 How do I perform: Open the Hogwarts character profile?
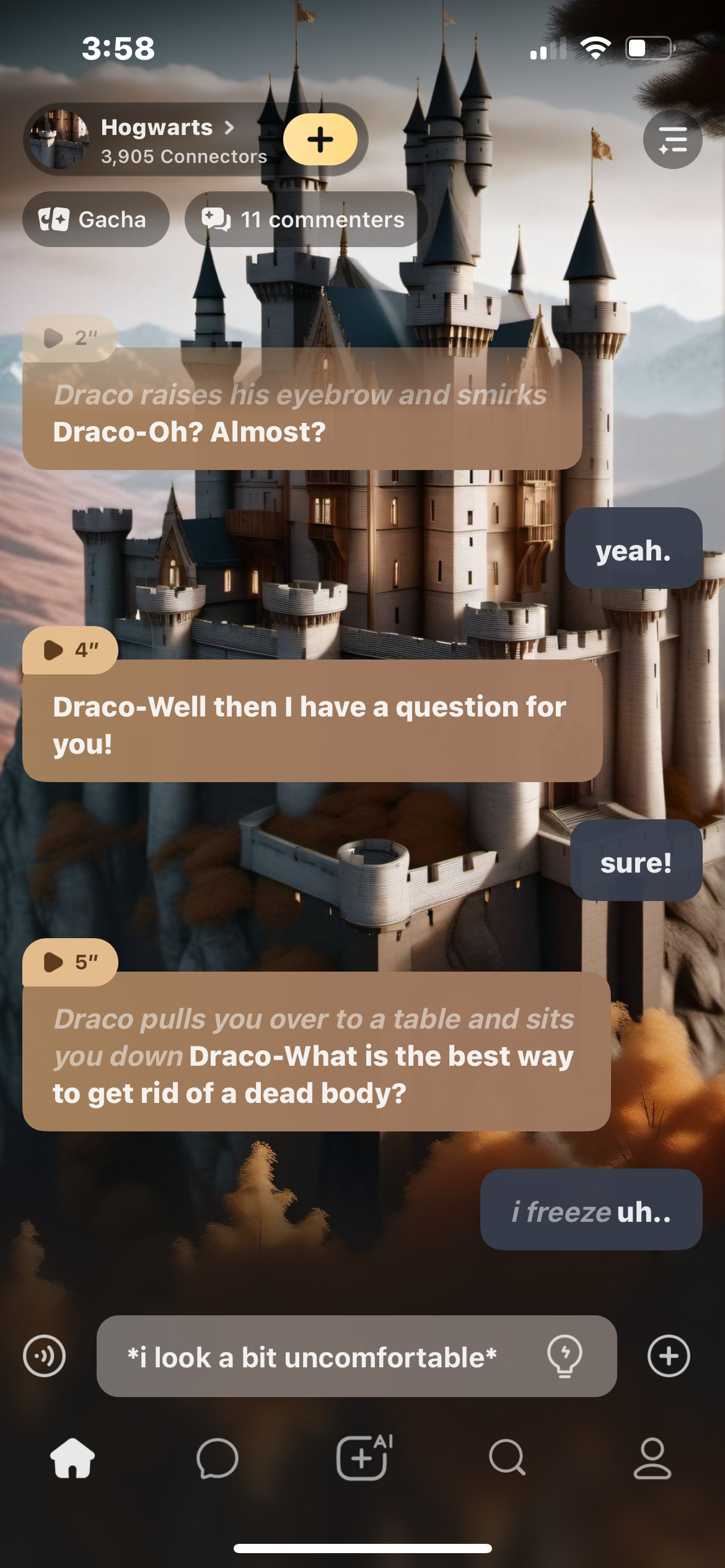click(155, 140)
